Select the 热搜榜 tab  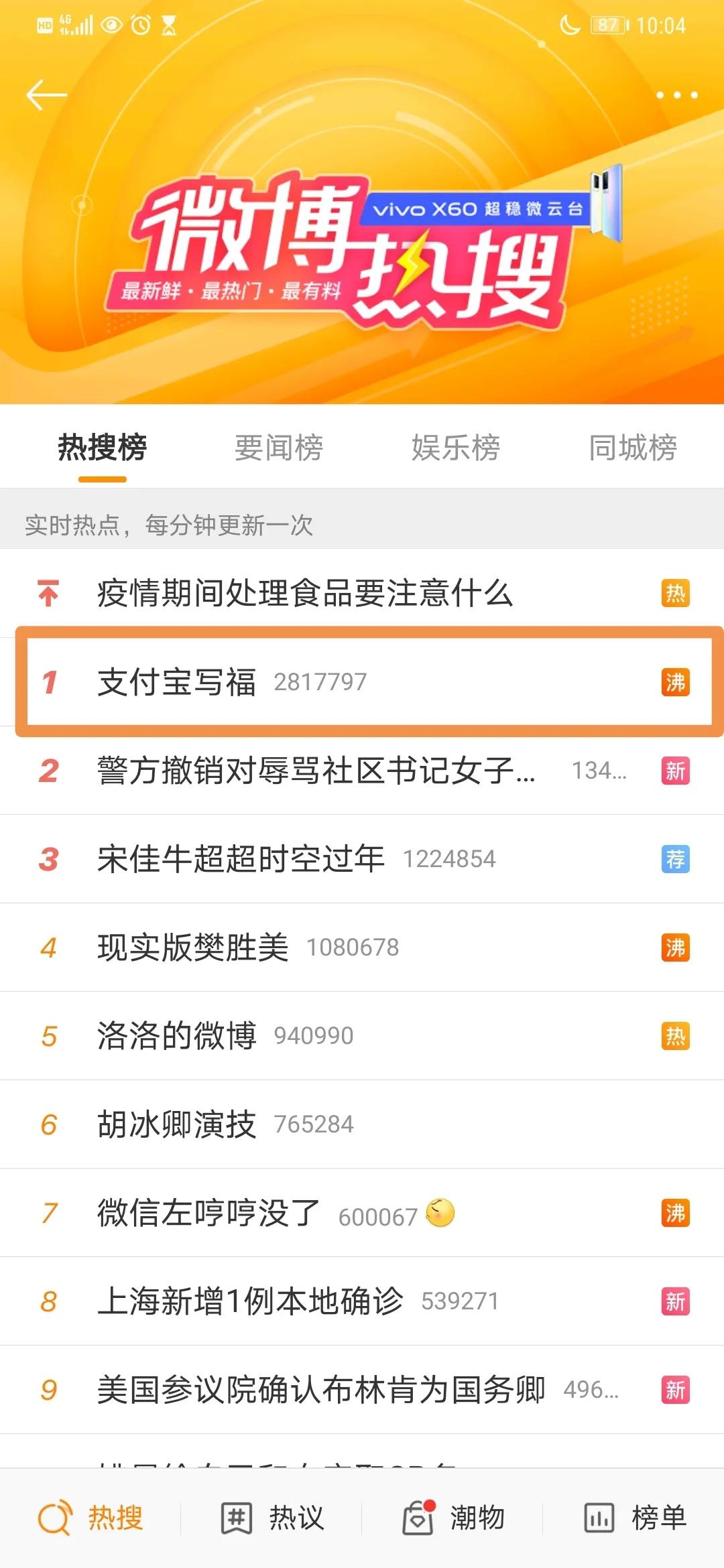[x=102, y=448]
